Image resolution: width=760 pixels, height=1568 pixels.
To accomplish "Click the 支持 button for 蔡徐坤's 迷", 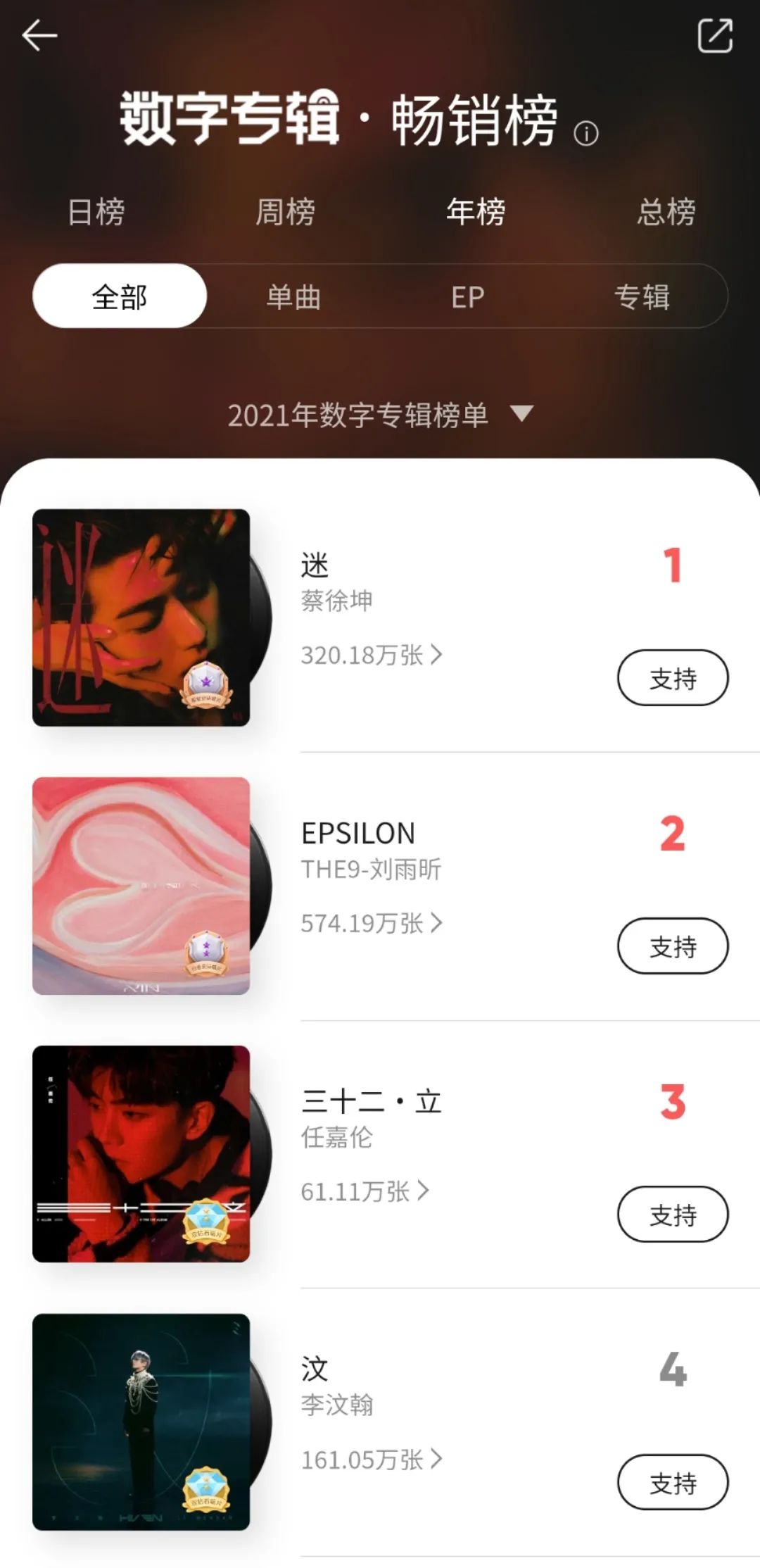I will [x=673, y=677].
